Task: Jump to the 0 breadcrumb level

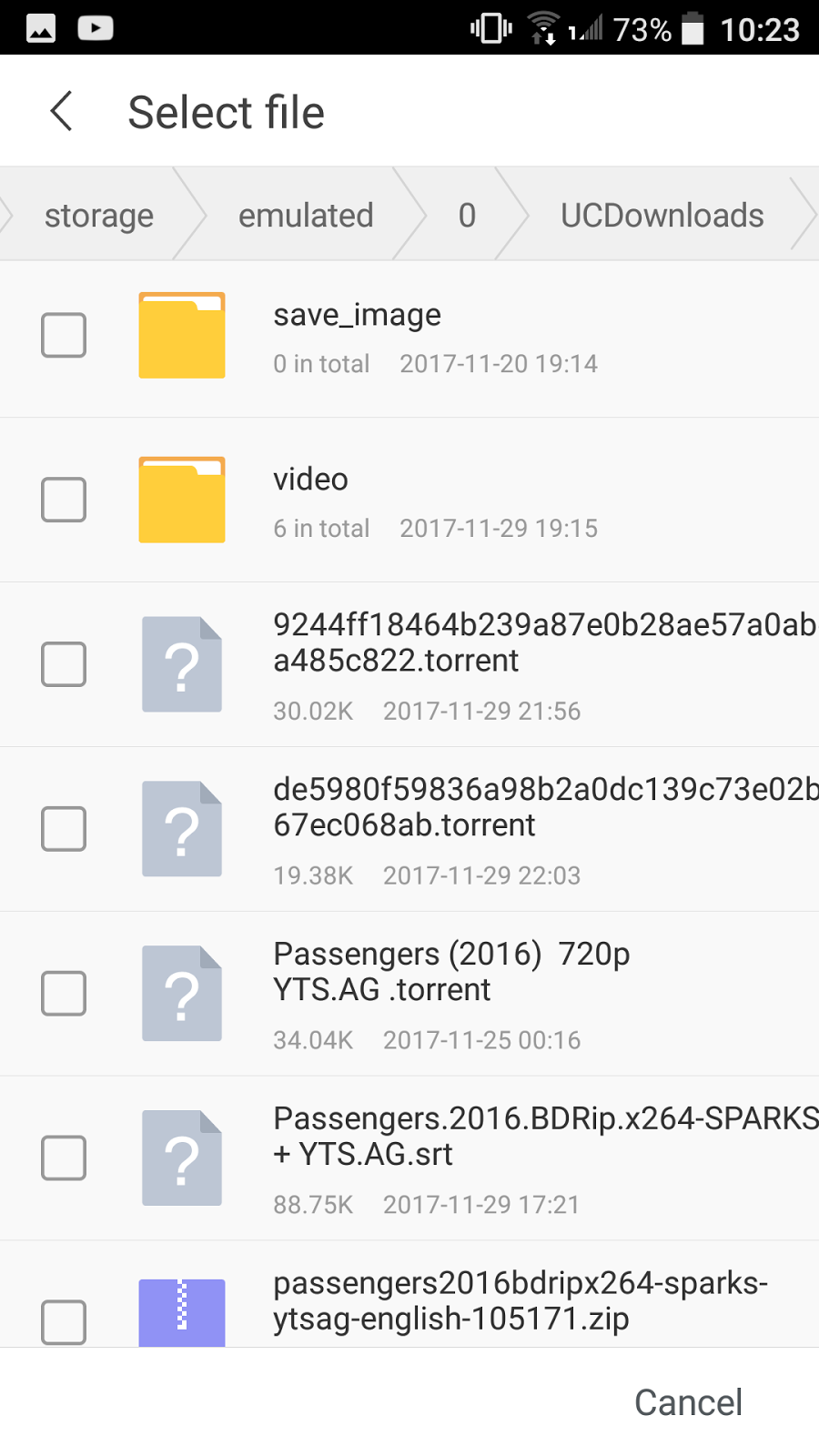Action: coord(467,216)
